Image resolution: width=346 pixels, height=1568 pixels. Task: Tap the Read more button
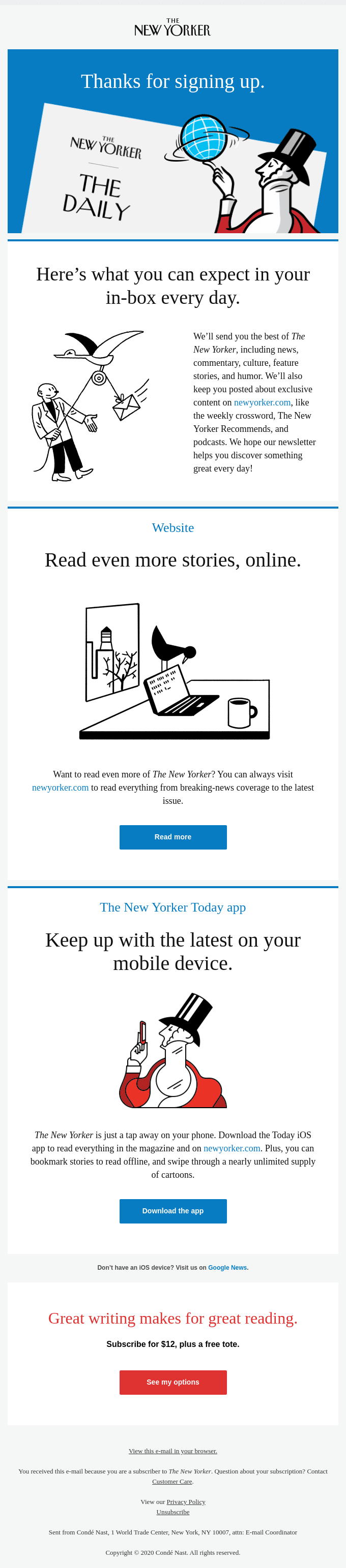[x=173, y=837]
